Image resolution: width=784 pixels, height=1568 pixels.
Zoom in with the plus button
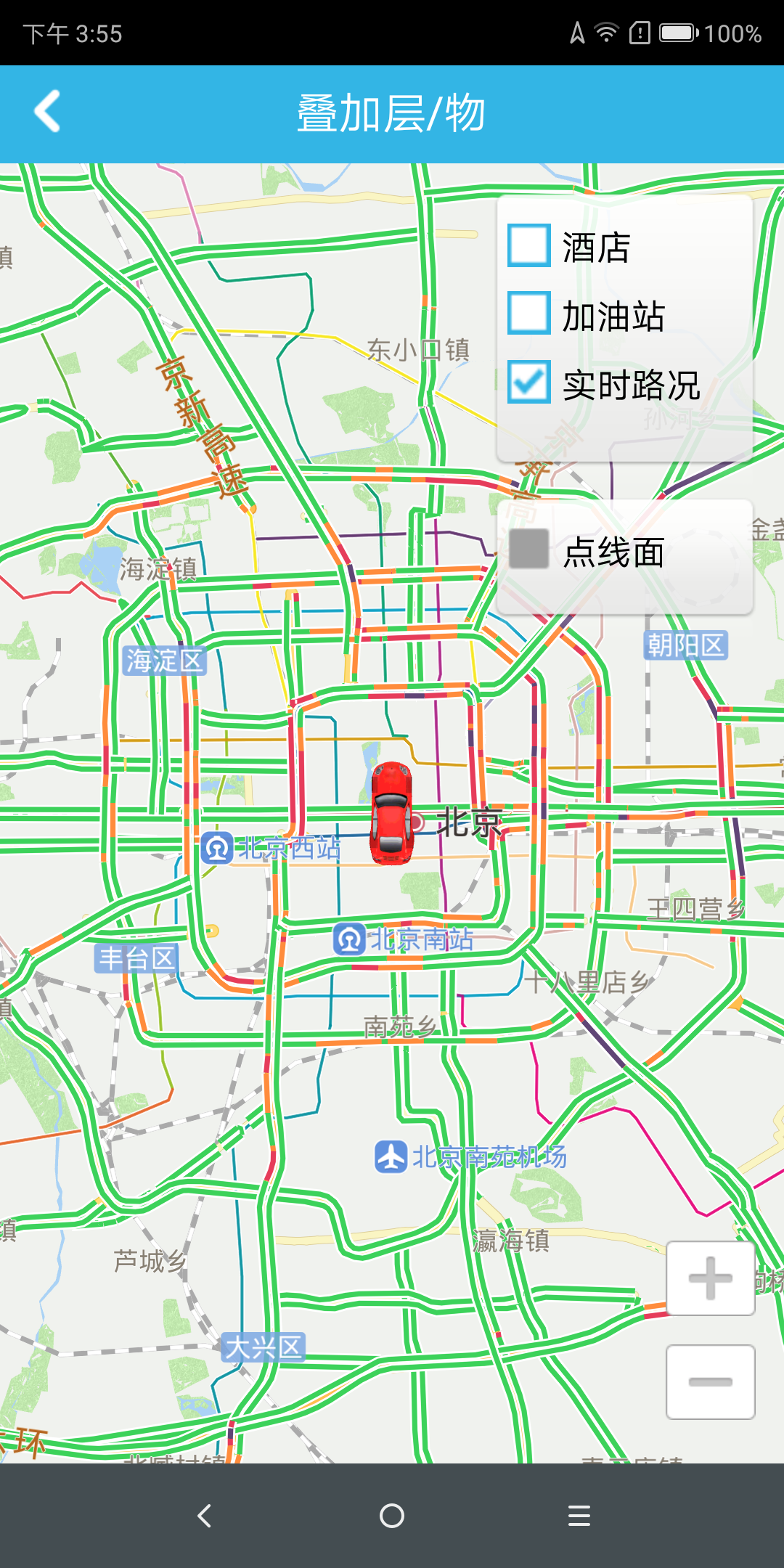click(x=710, y=1278)
